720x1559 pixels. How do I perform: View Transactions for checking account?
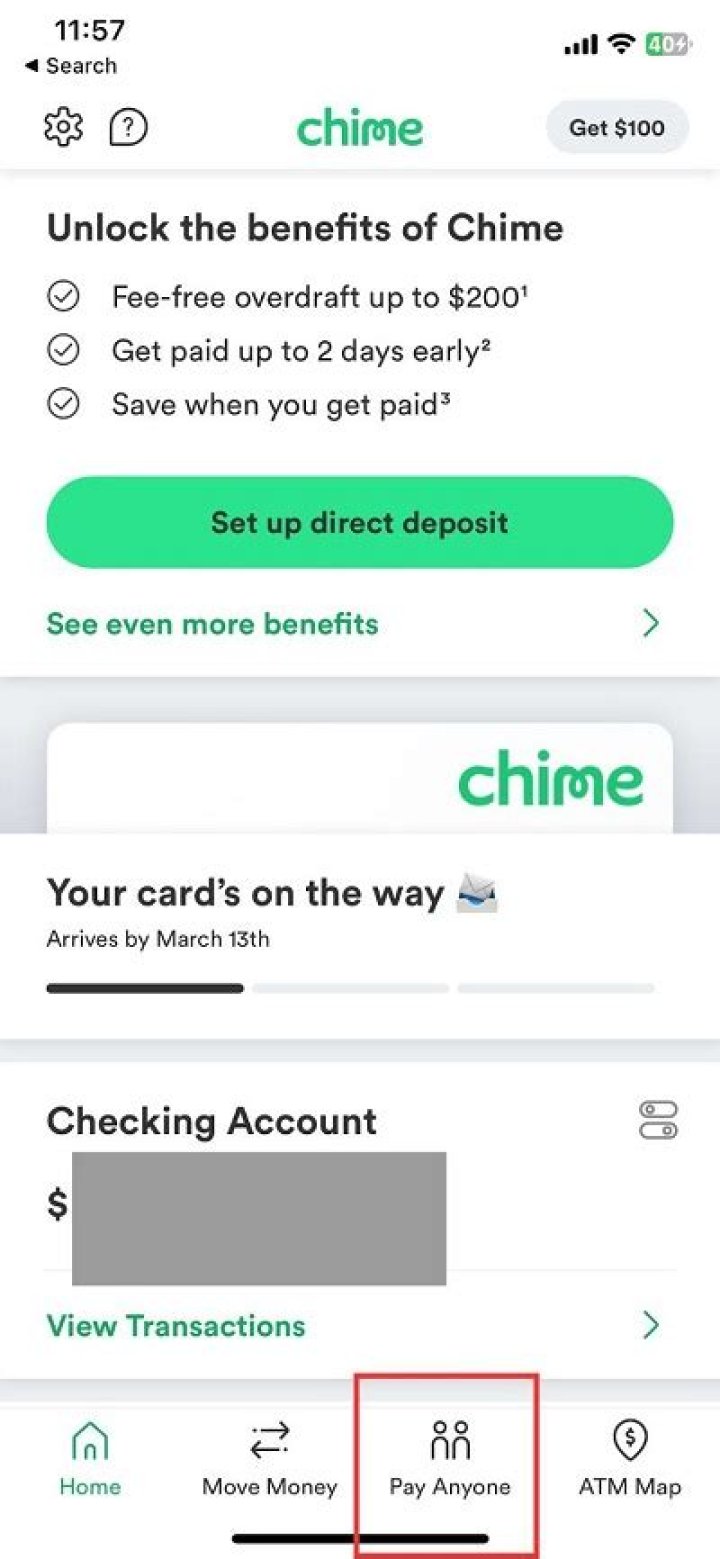[x=176, y=1326]
